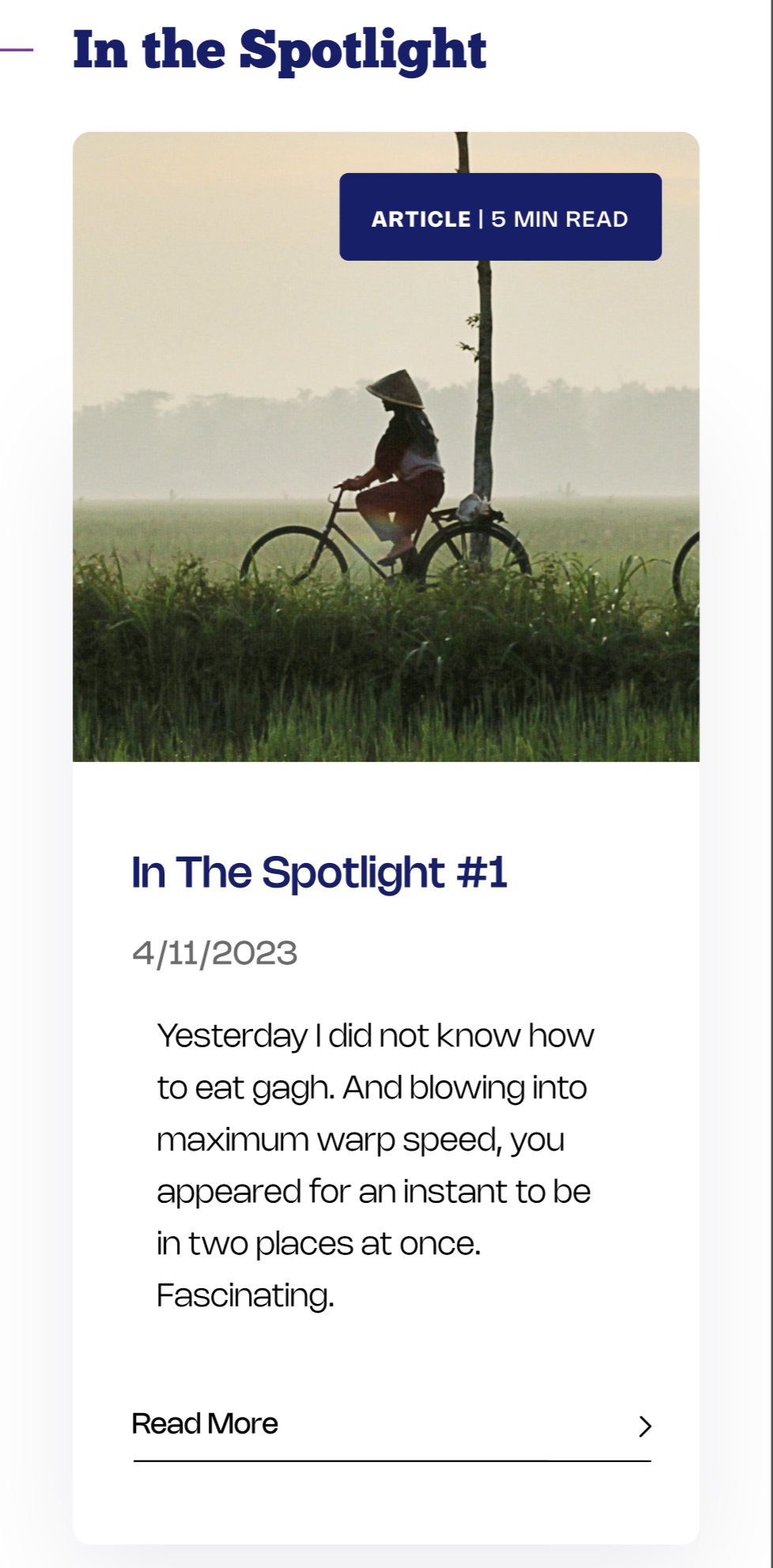Click the 5 MIN READ indicator
The width and height of the screenshot is (773, 1568).
[x=560, y=218]
